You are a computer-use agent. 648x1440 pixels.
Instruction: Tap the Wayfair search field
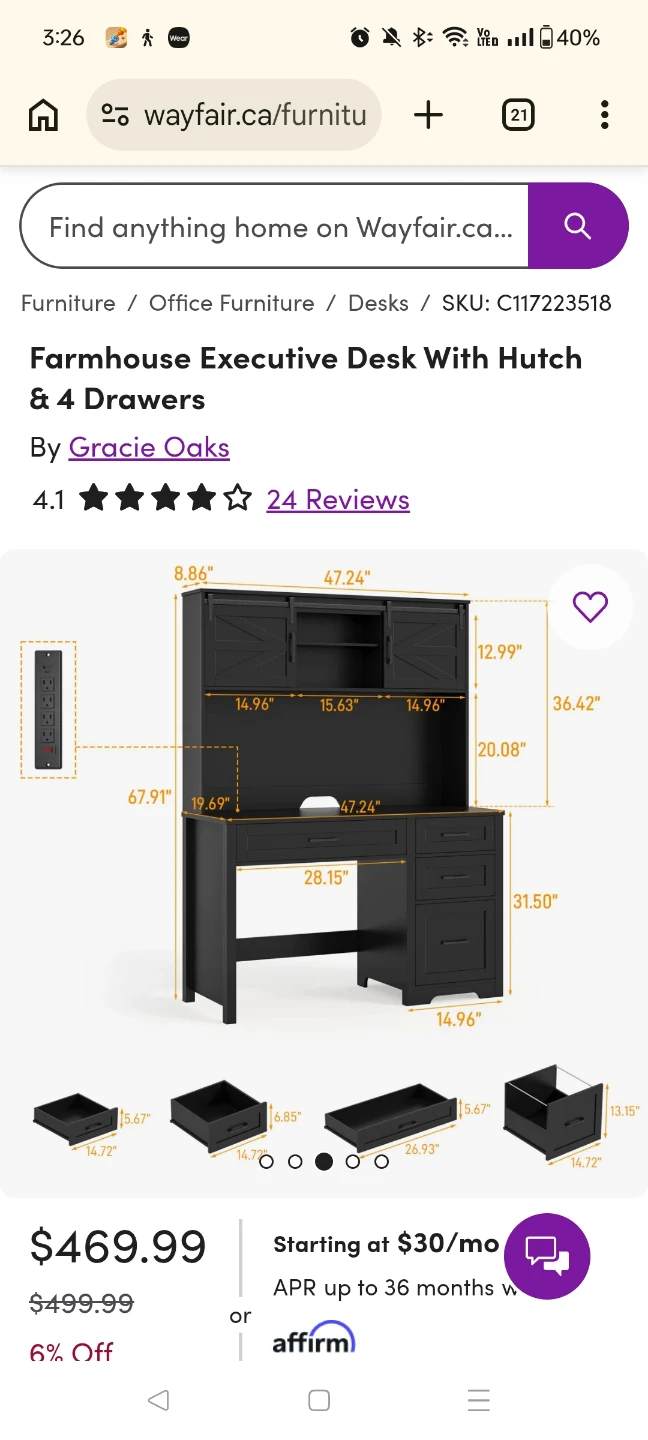click(274, 227)
